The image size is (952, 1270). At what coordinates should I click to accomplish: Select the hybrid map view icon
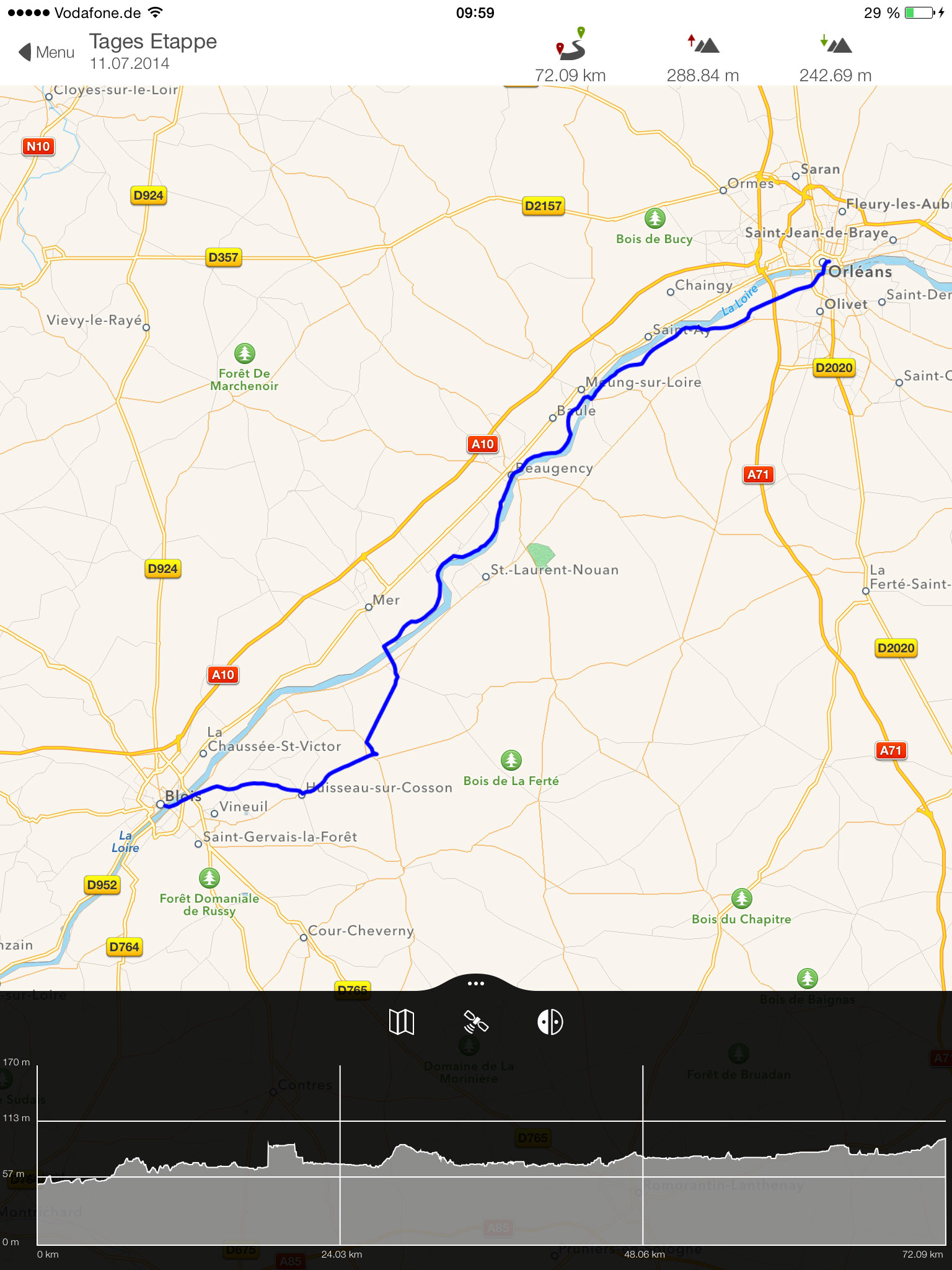(550, 1021)
